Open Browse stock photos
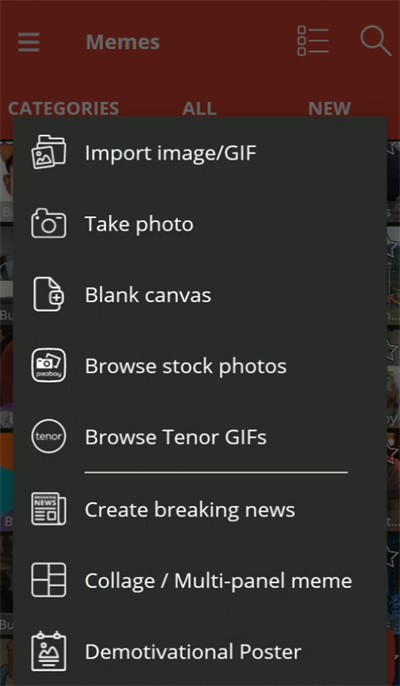The image size is (400, 686). click(200, 366)
